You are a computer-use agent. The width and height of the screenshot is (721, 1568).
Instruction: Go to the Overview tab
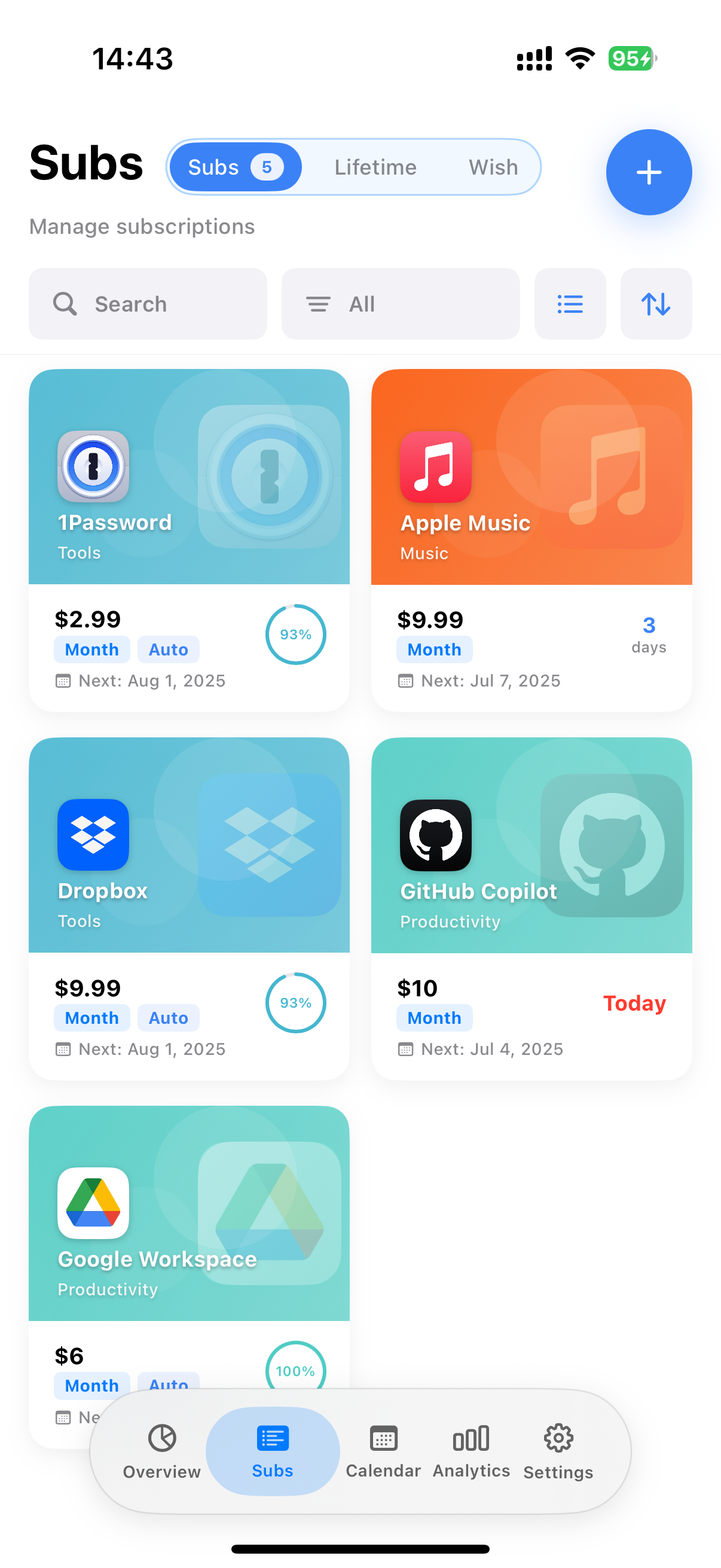click(x=162, y=1451)
